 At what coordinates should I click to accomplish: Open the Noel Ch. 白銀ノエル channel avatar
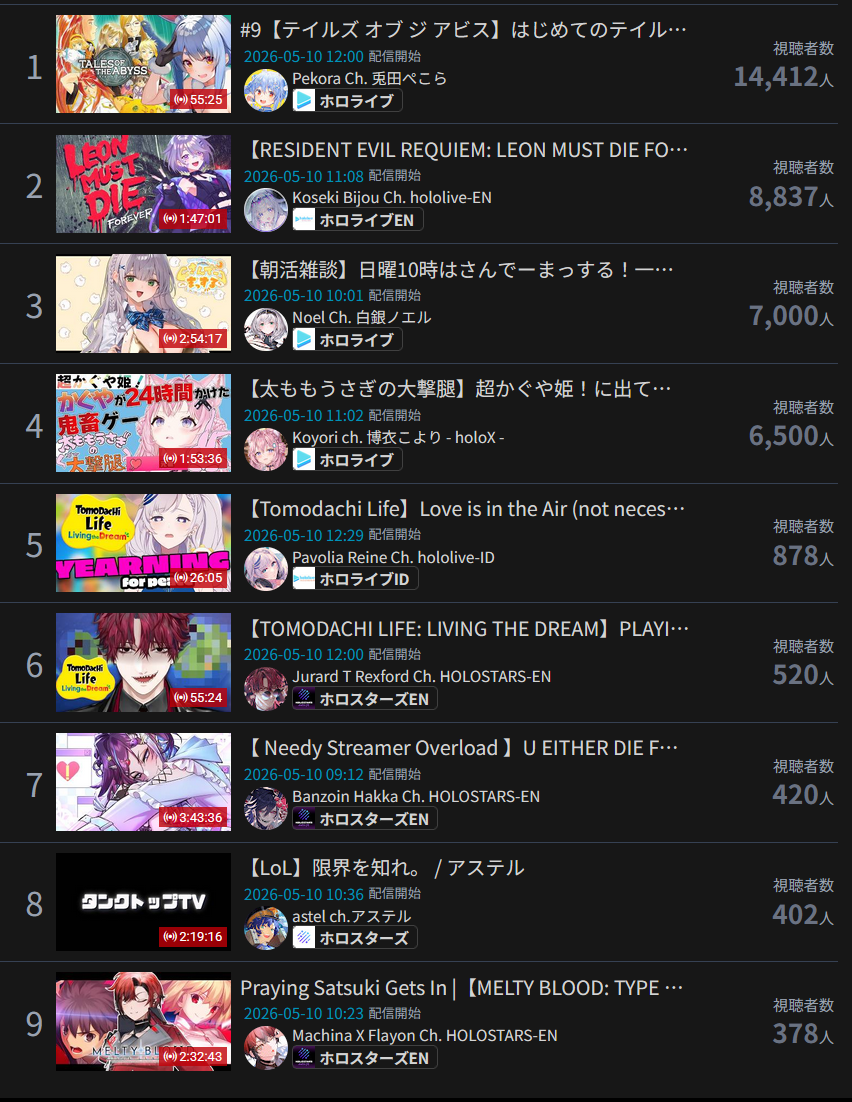266,329
